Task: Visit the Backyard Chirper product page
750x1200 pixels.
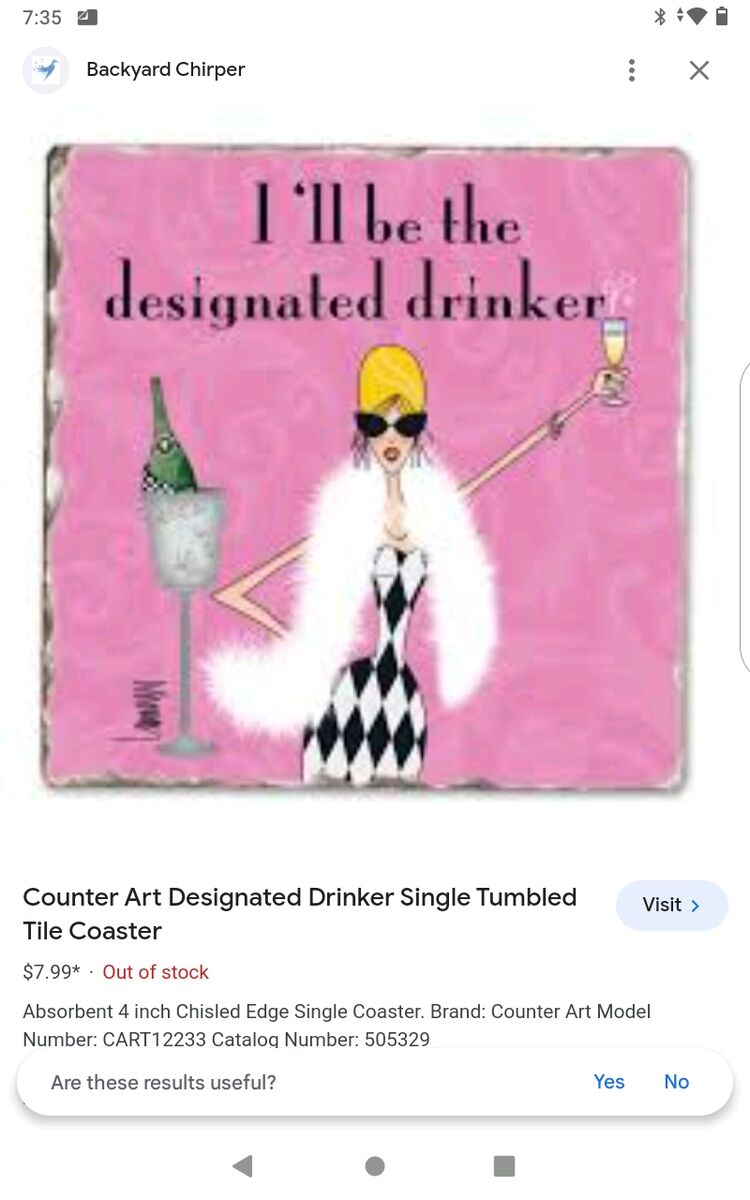Action: pyautogui.click(x=671, y=905)
